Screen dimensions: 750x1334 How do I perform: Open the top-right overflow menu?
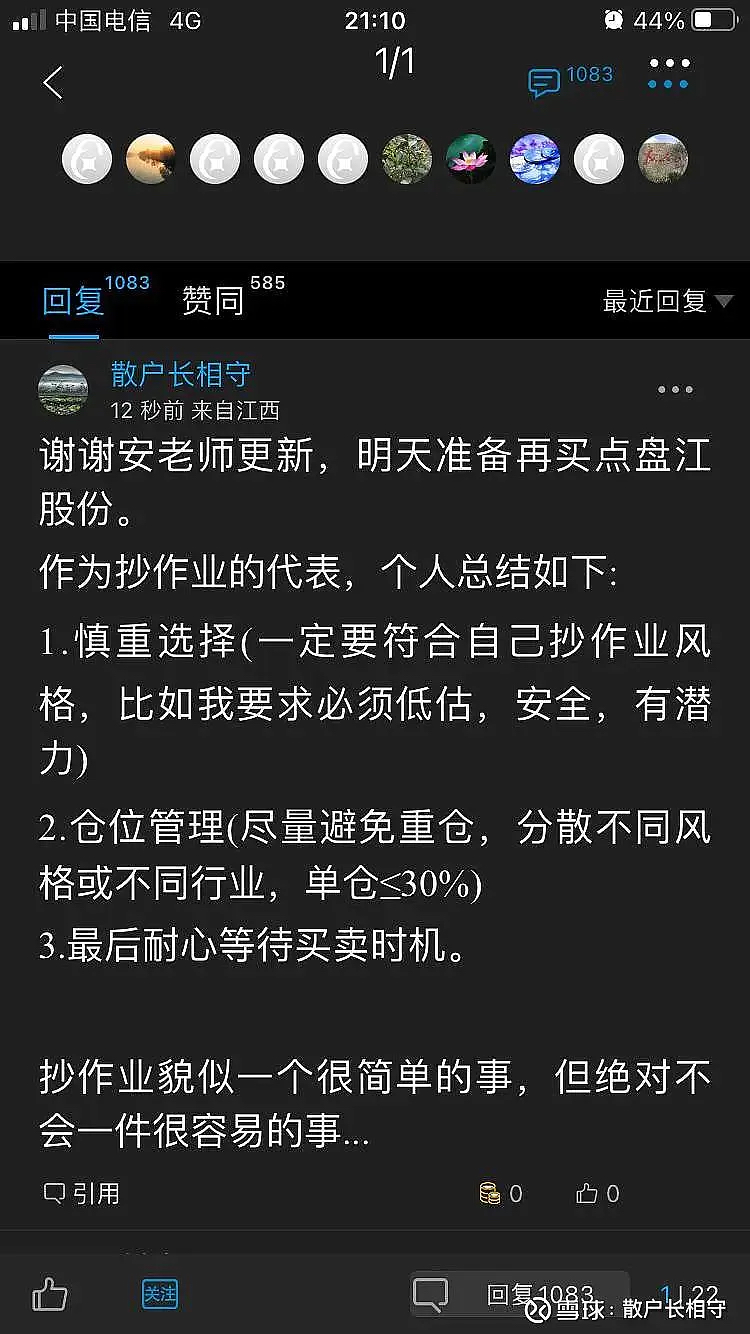669,74
